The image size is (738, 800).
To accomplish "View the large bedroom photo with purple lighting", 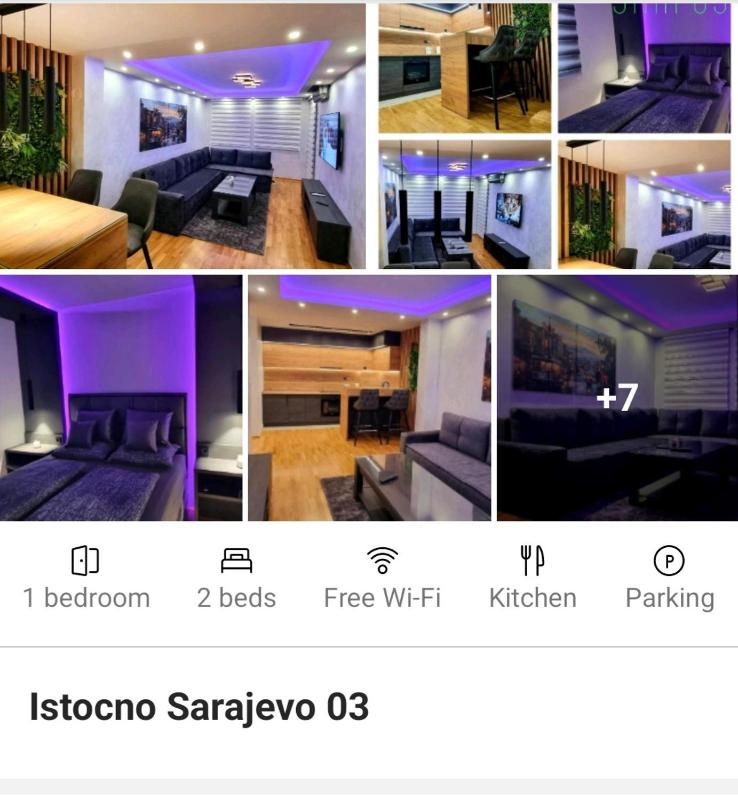I will click(x=121, y=398).
